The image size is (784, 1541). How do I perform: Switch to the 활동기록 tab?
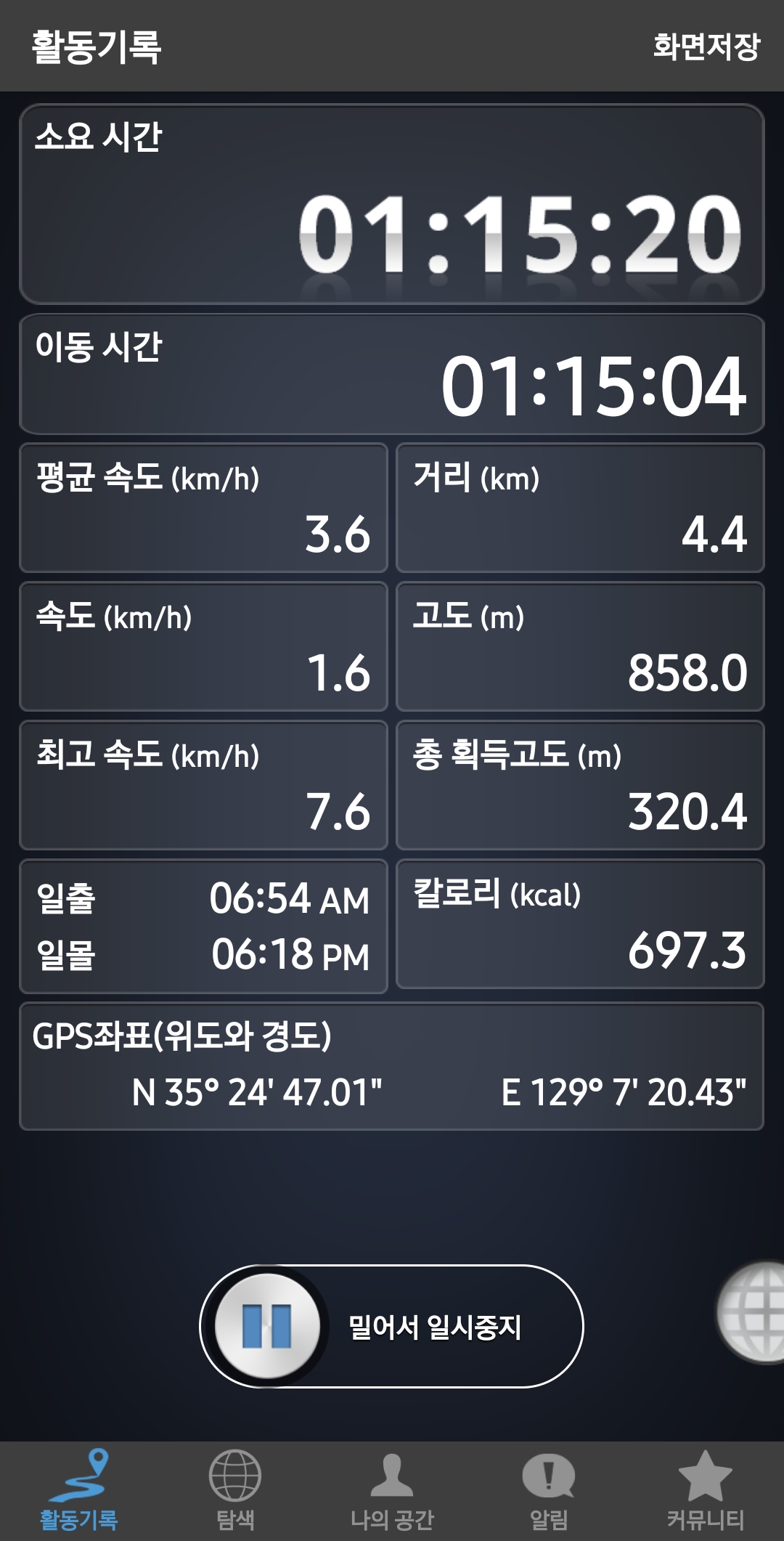coord(78,1491)
